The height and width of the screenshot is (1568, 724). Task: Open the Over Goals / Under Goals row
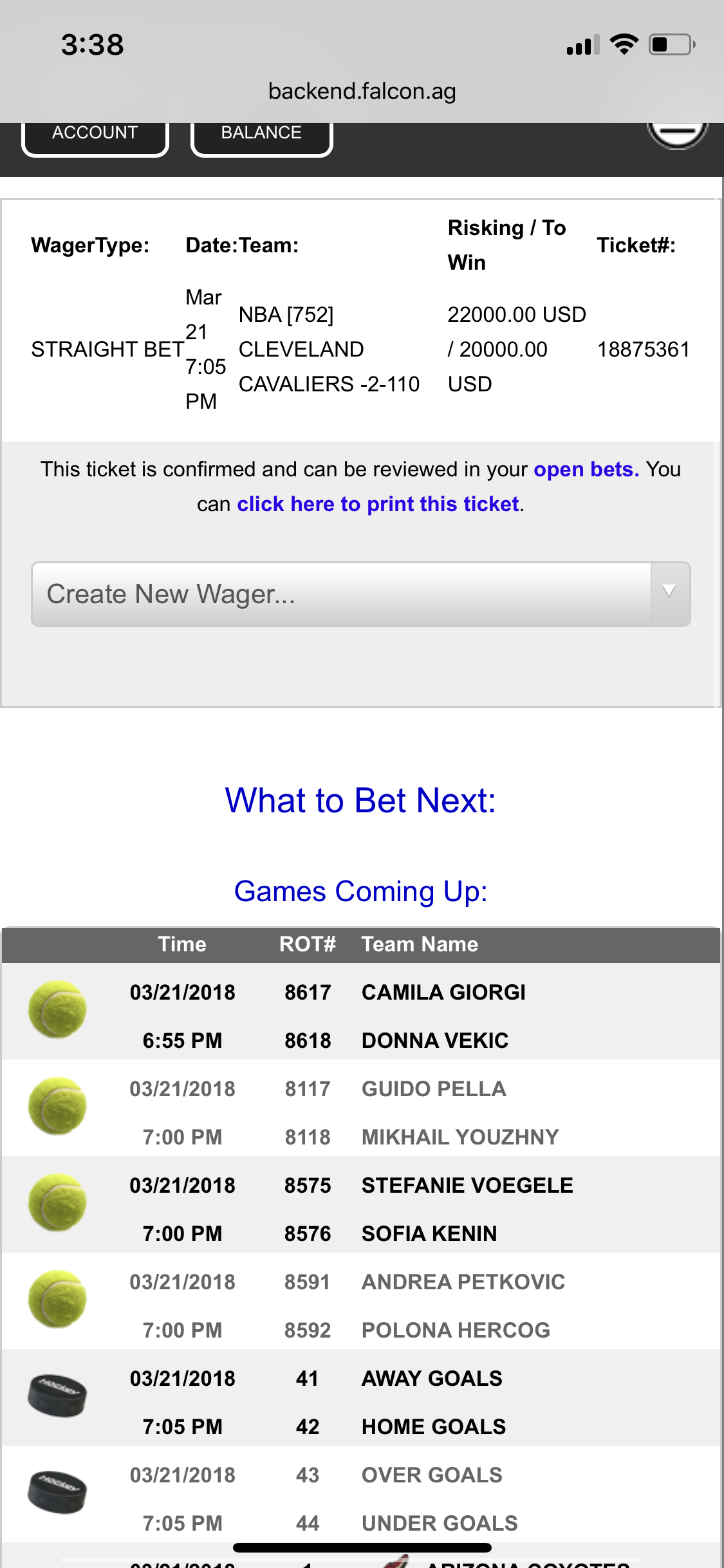click(361, 1494)
